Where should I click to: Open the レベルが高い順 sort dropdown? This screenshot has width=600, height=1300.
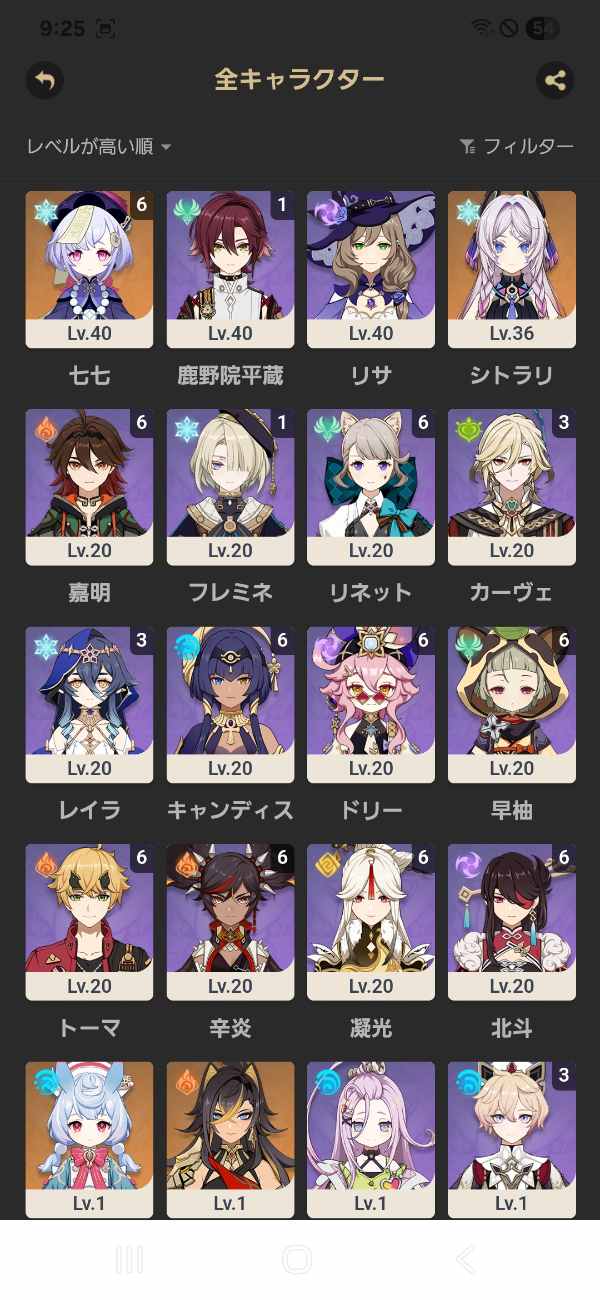click(x=99, y=147)
